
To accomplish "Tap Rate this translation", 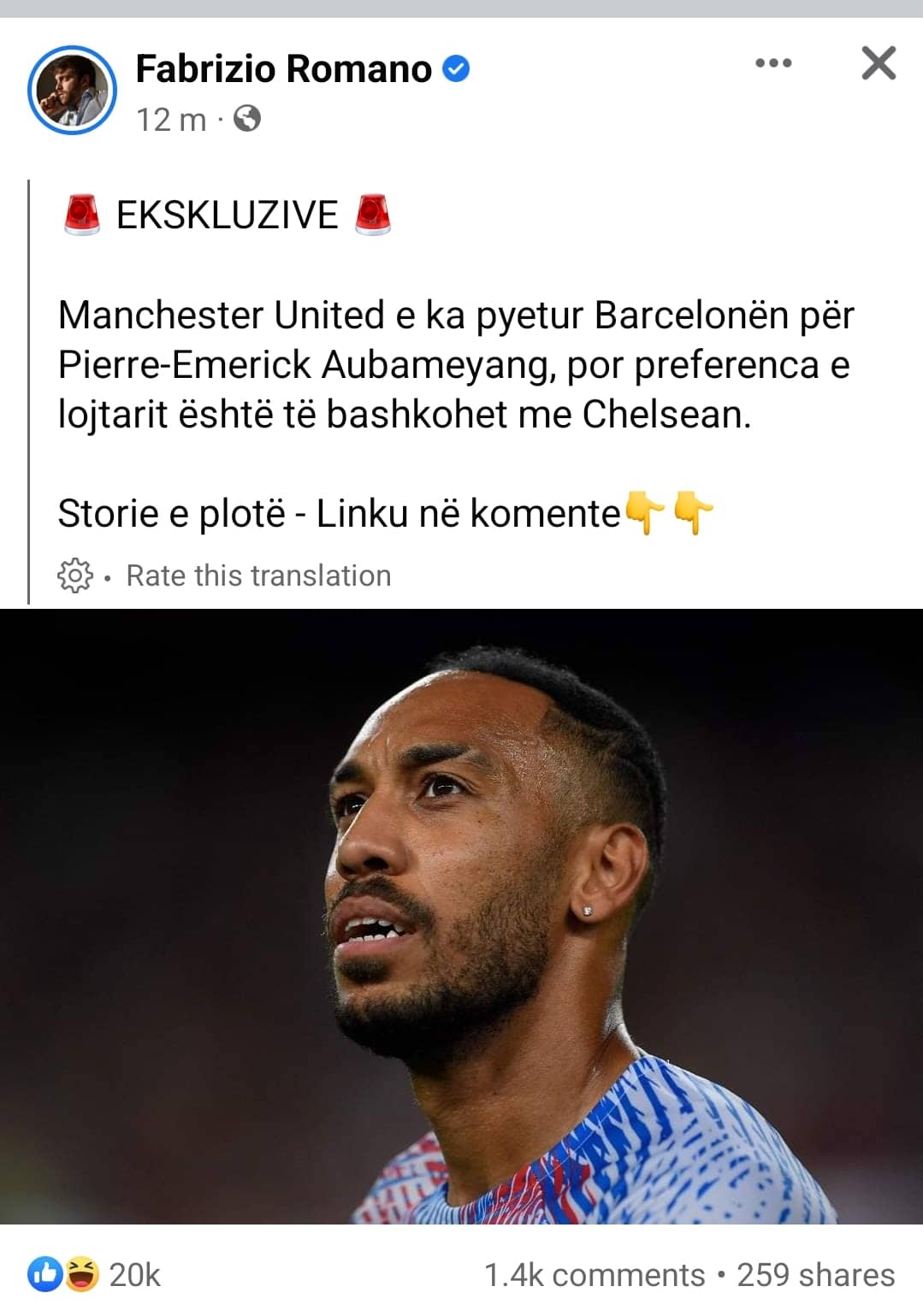I will tap(258, 575).
